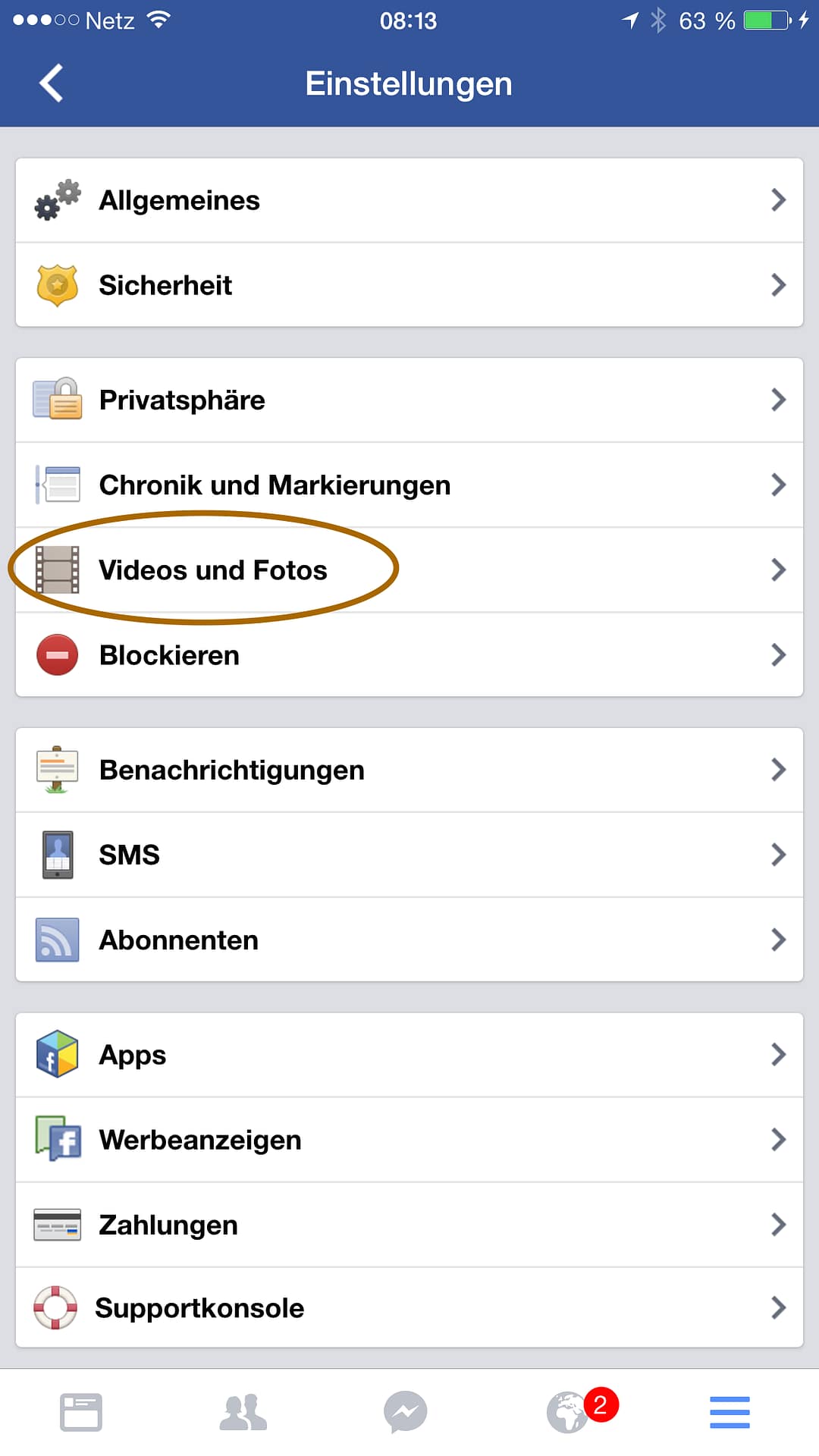The height and width of the screenshot is (1456, 819).
Task: Select Werbeanzeigen
Action: coord(409,1140)
